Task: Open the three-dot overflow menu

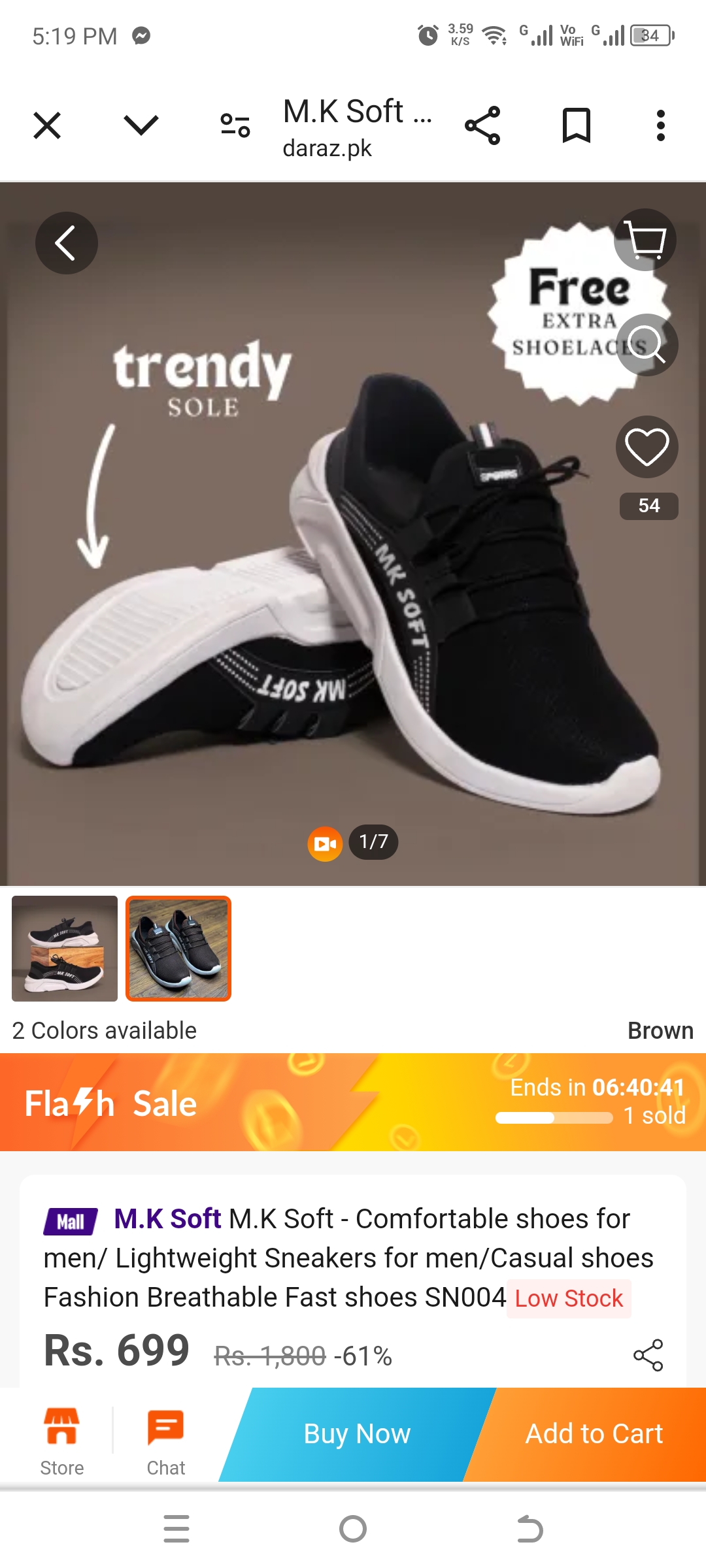Action: click(660, 125)
